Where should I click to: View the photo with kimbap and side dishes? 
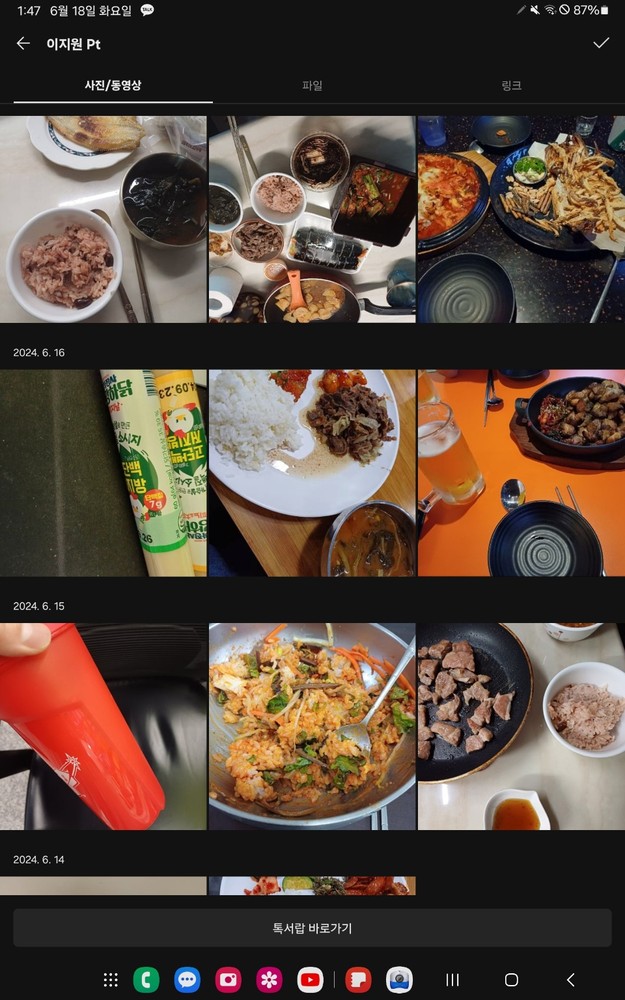pyautogui.click(x=312, y=219)
